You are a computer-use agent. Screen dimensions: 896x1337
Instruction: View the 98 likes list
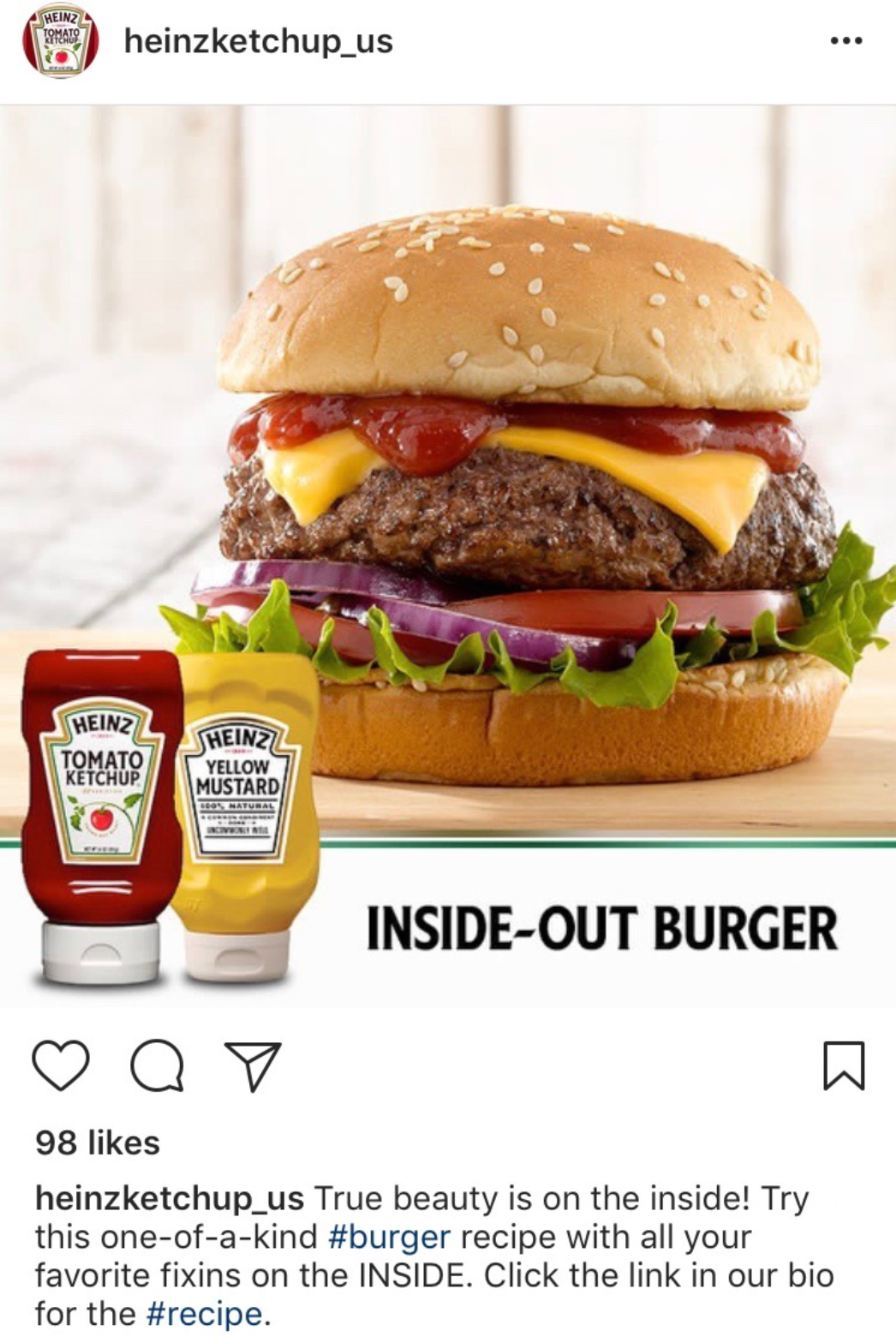(x=98, y=1142)
